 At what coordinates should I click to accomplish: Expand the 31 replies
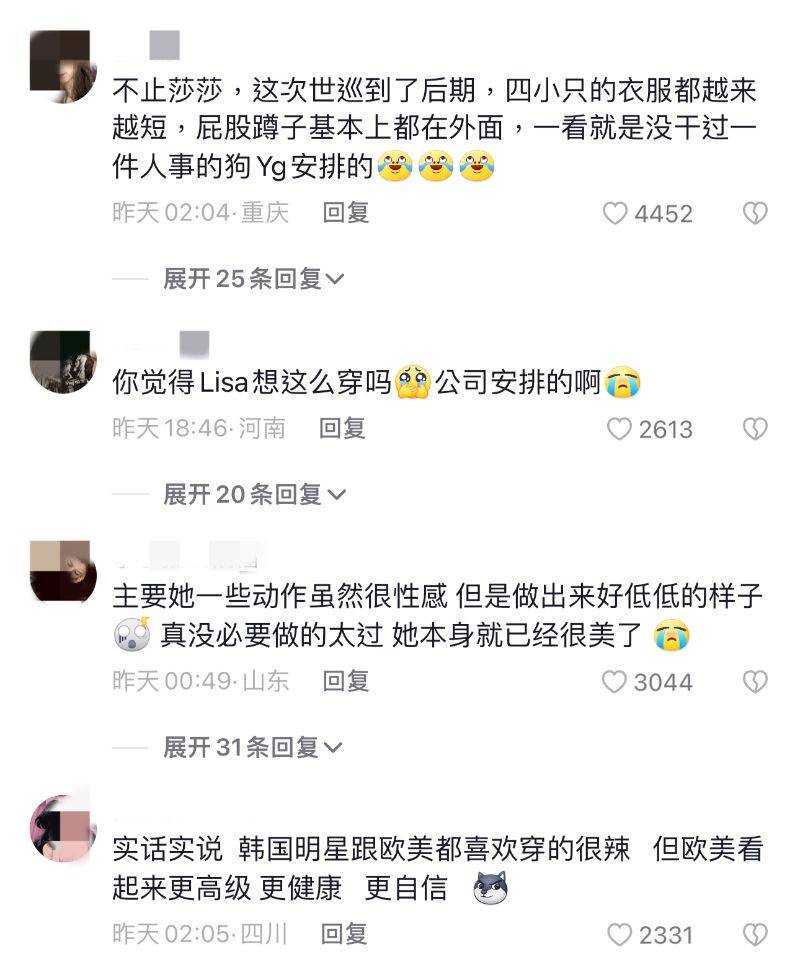(x=253, y=747)
